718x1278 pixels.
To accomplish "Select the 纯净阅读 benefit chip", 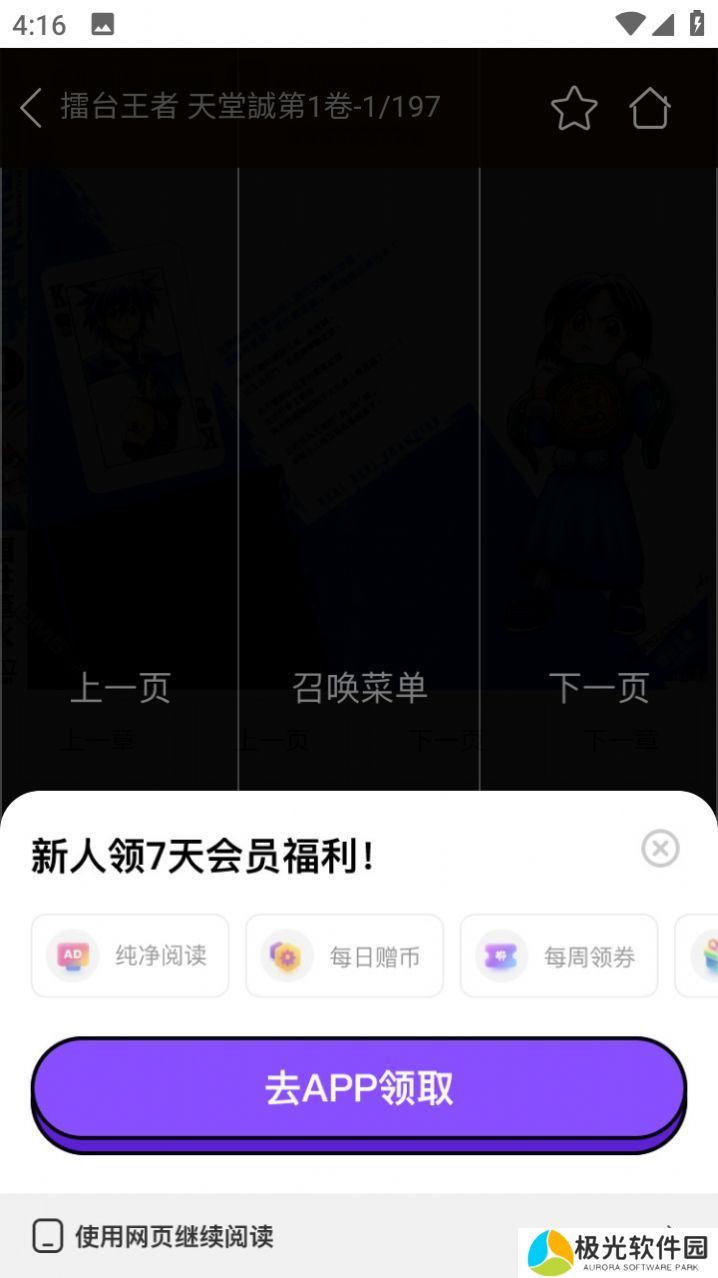I will coord(130,956).
